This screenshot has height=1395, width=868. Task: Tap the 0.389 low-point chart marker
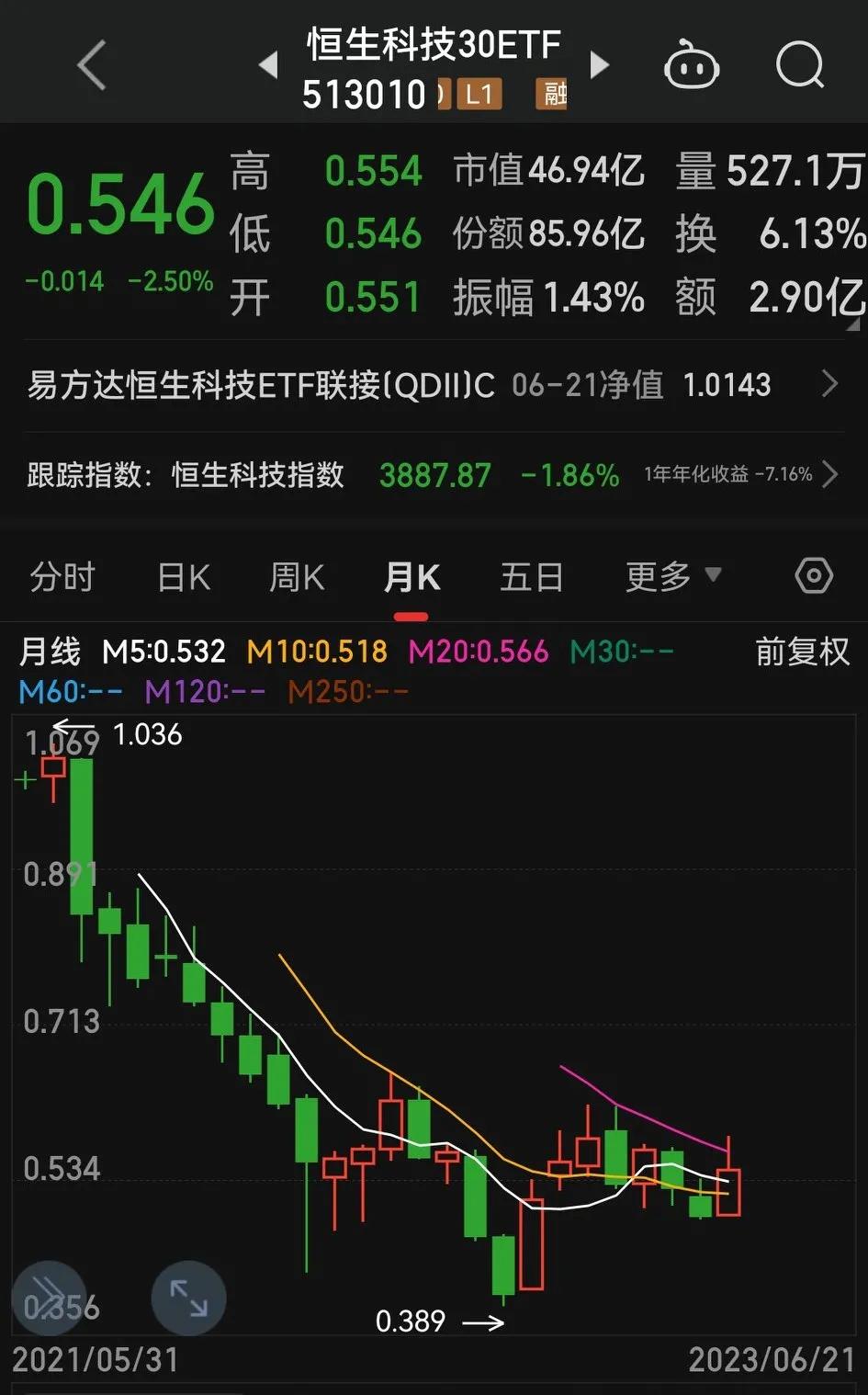pos(411,1321)
